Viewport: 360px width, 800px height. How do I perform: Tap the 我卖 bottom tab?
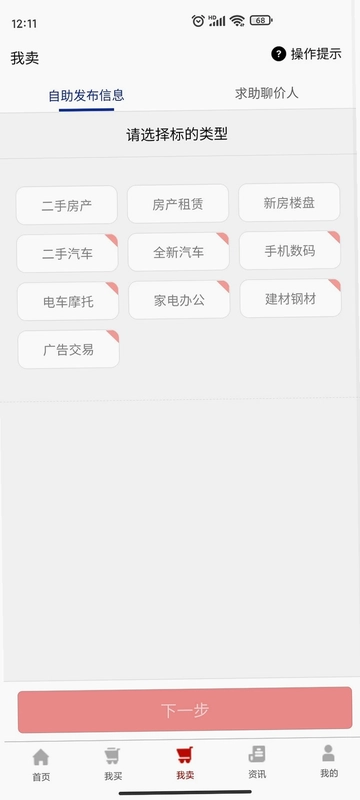pos(185,763)
